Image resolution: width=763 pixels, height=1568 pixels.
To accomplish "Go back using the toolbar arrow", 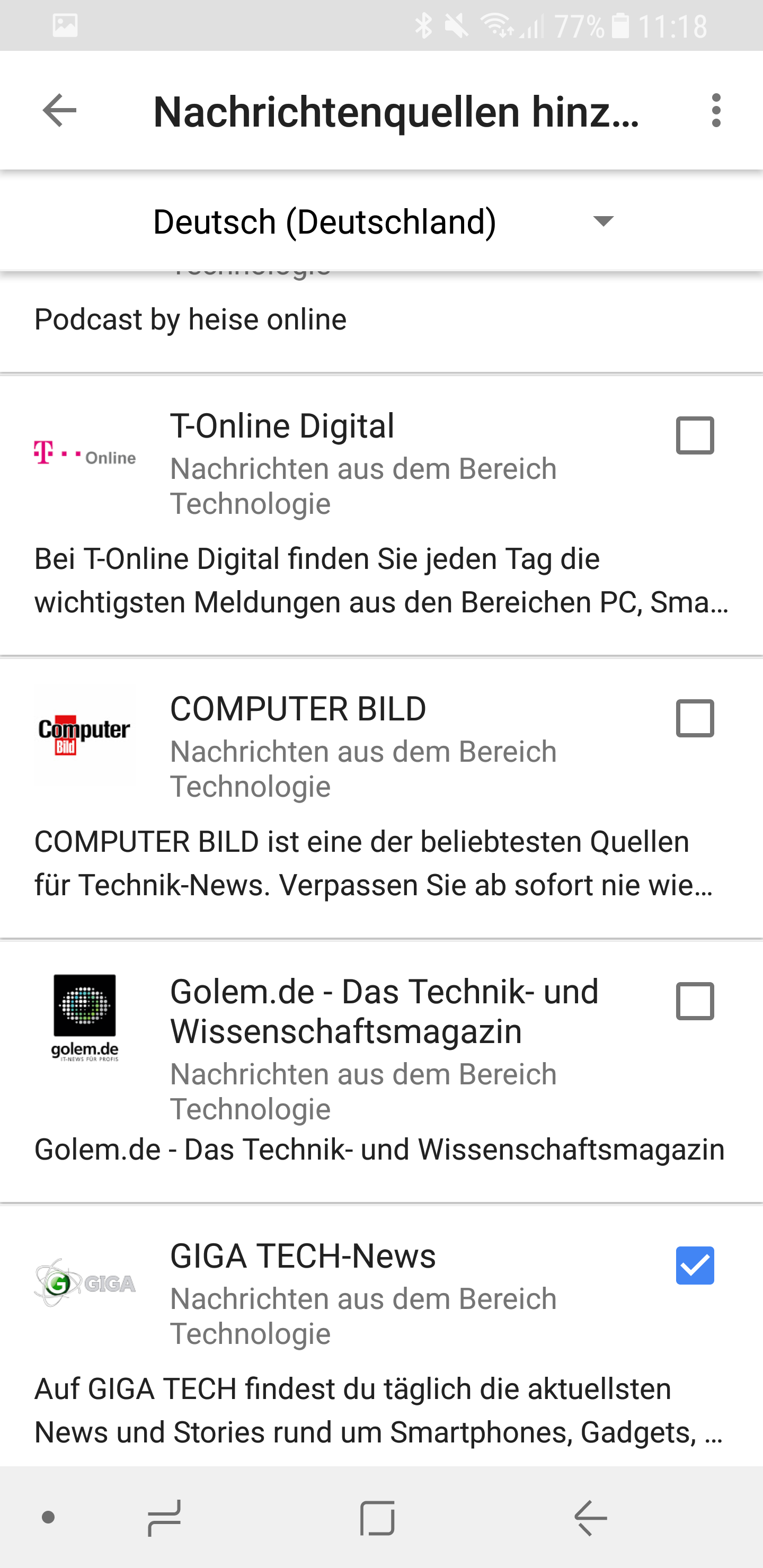I will (x=60, y=111).
